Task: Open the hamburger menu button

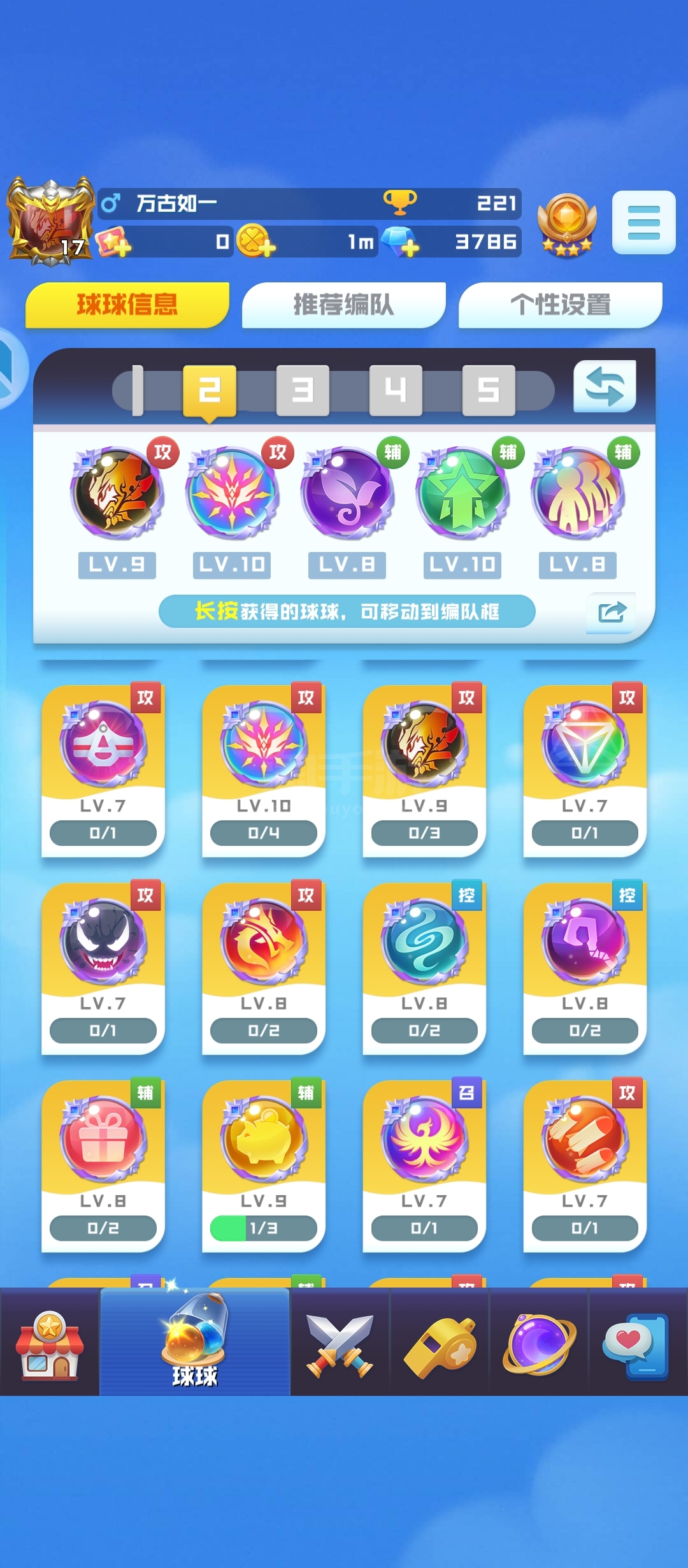Action: pyautogui.click(x=643, y=222)
